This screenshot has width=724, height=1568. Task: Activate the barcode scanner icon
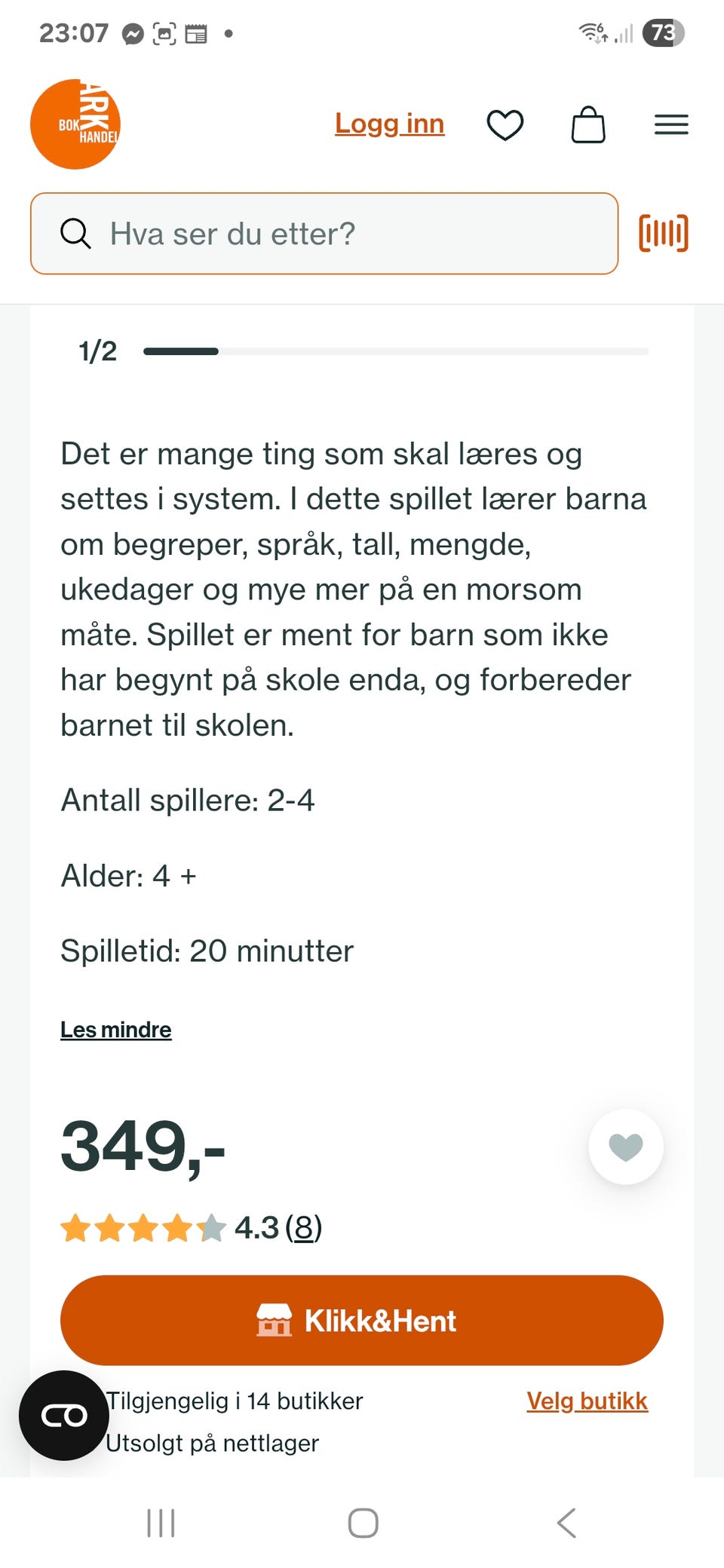664,234
